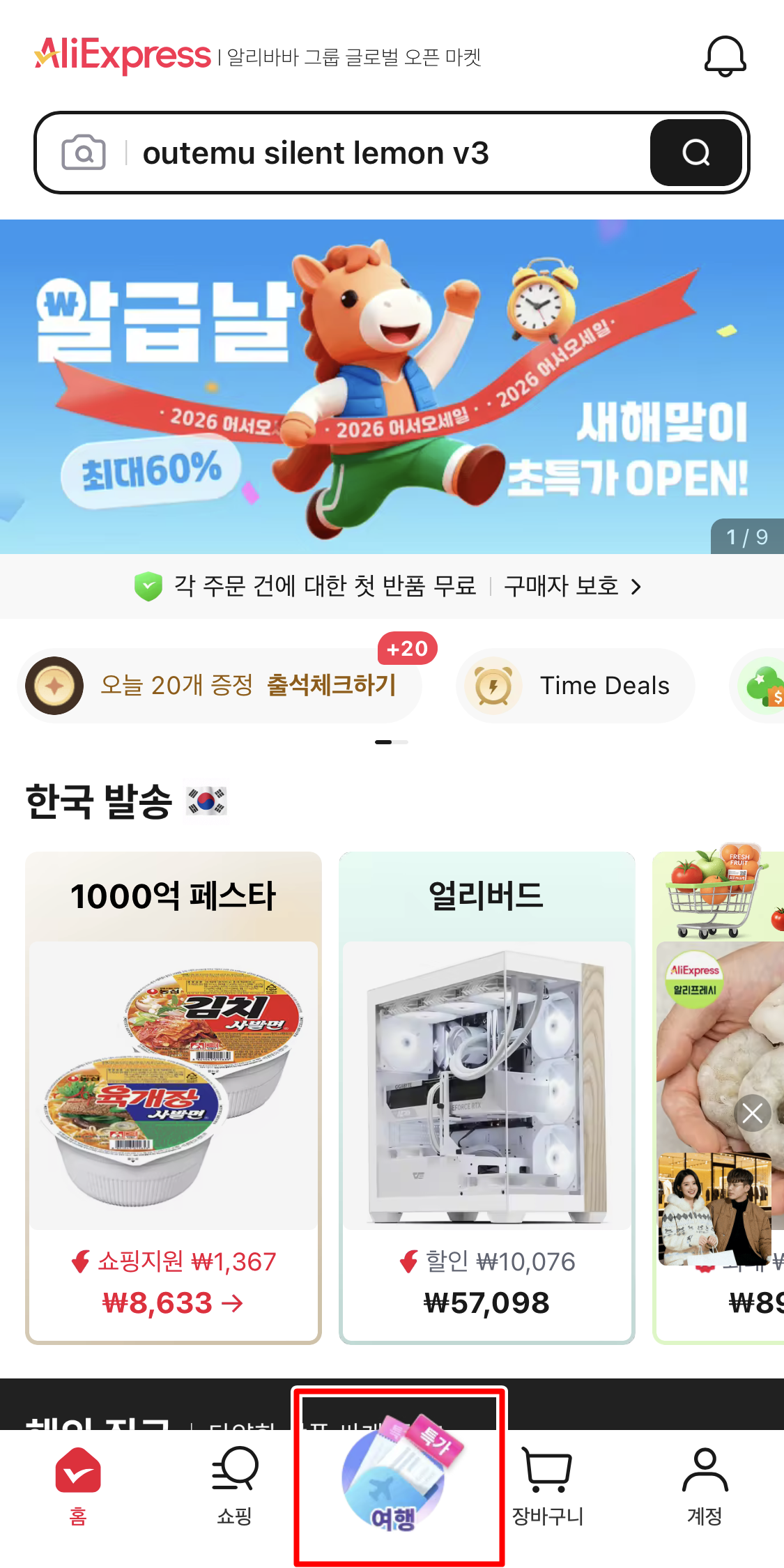Open daily attendance check for 20 coins

point(220,685)
